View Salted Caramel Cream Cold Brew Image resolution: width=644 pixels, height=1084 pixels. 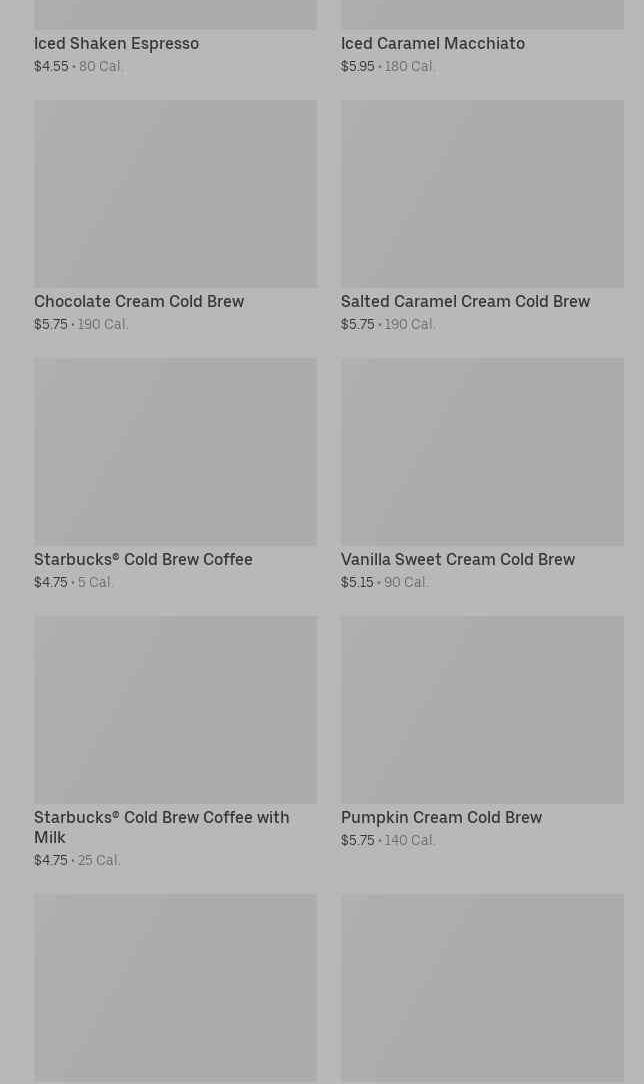coord(482,216)
